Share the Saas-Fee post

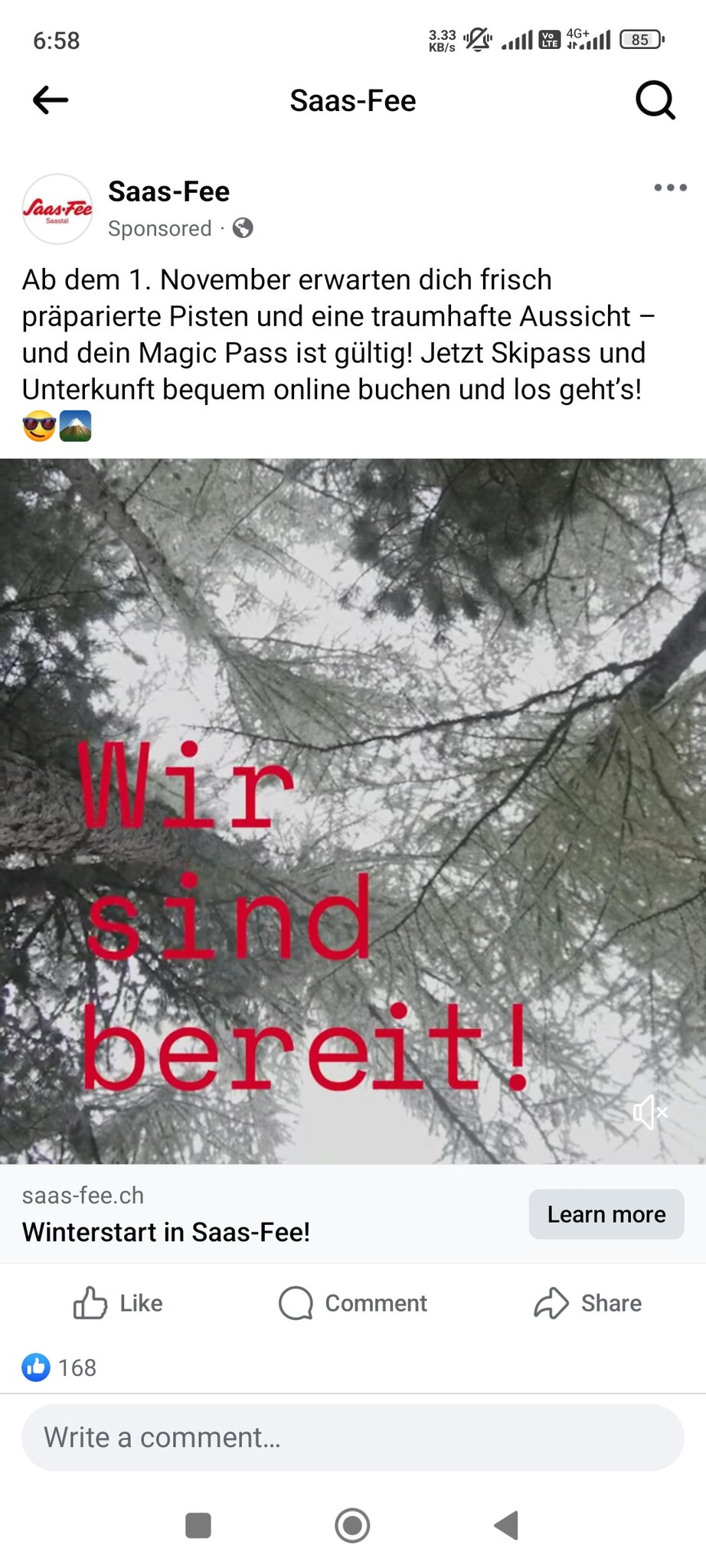[x=588, y=1303]
